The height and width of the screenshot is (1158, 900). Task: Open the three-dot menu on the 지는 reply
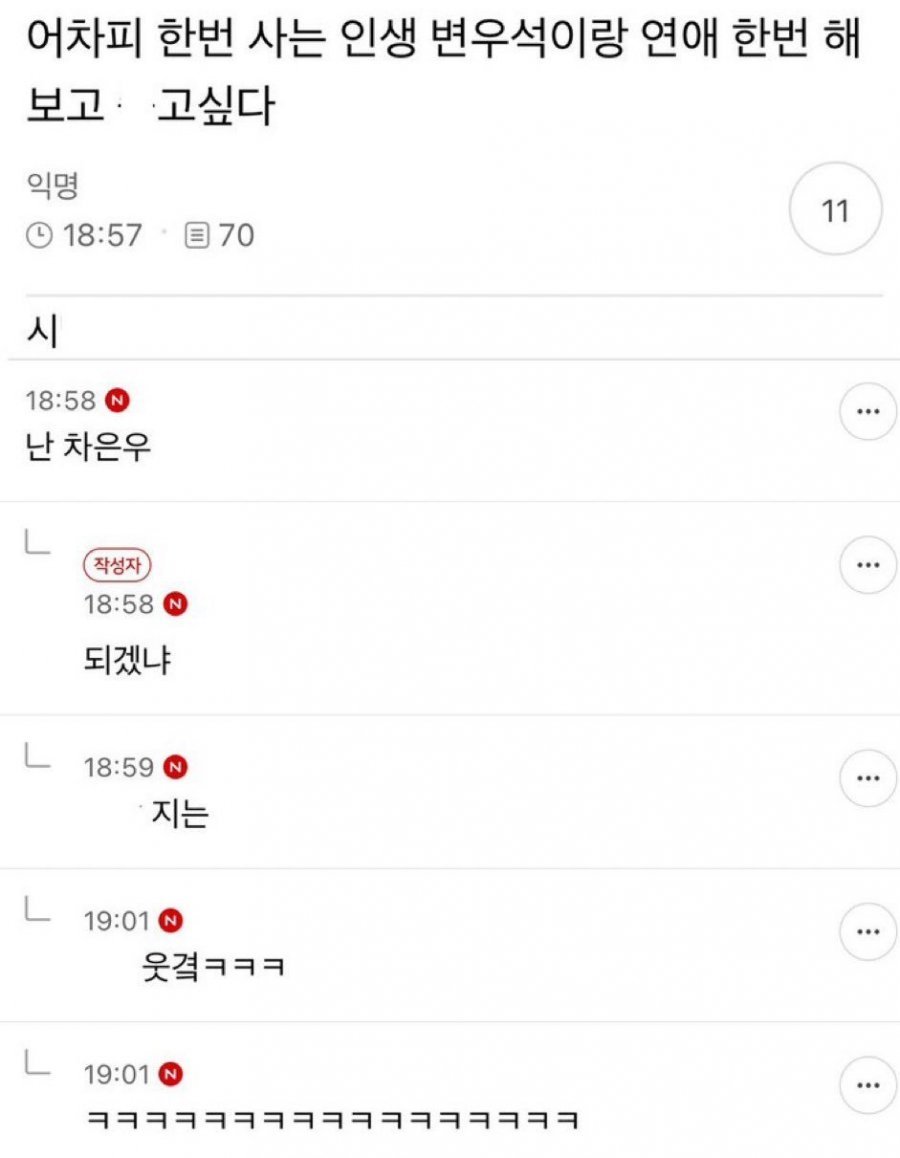pos(868,778)
